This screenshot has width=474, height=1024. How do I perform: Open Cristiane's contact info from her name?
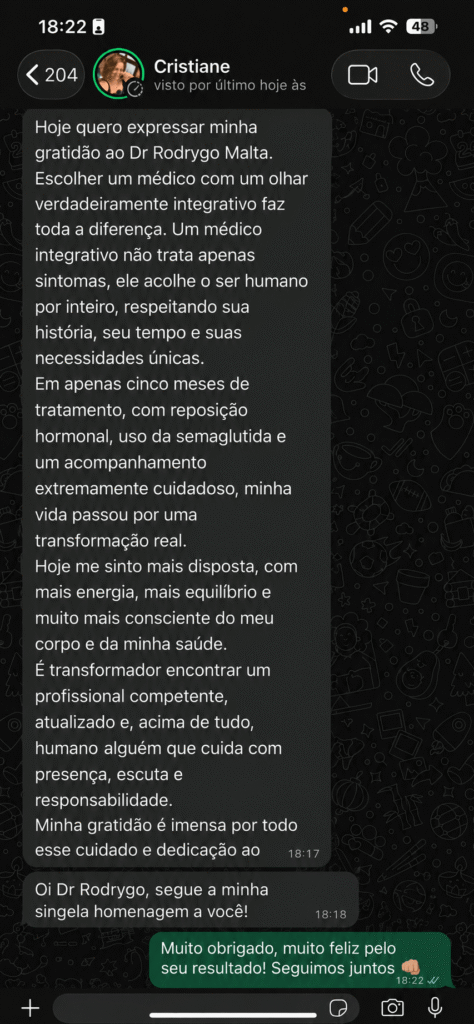point(191,67)
